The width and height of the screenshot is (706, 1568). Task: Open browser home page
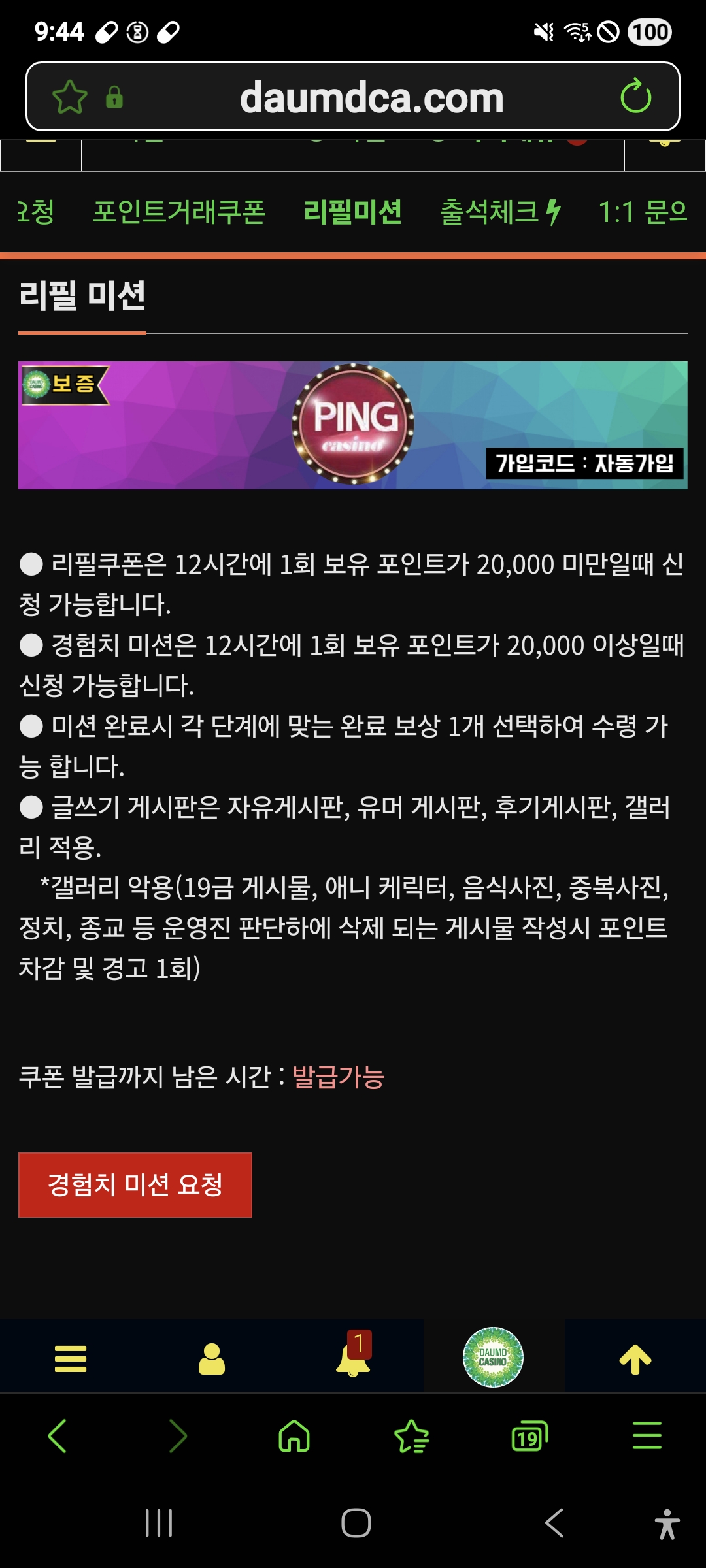pos(294,1436)
